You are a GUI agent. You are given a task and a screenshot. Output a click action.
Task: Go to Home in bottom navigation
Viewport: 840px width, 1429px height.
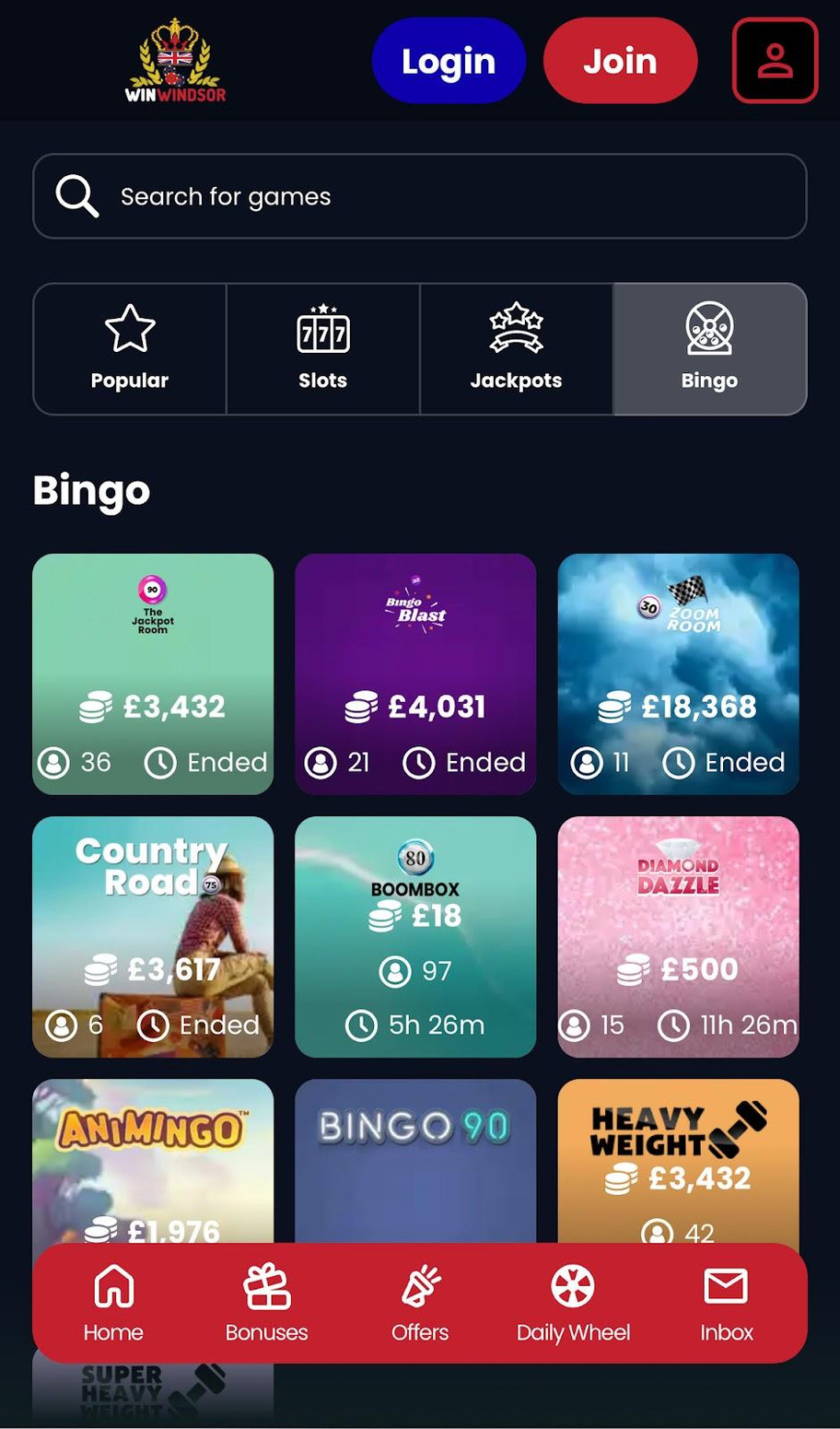click(x=113, y=1303)
